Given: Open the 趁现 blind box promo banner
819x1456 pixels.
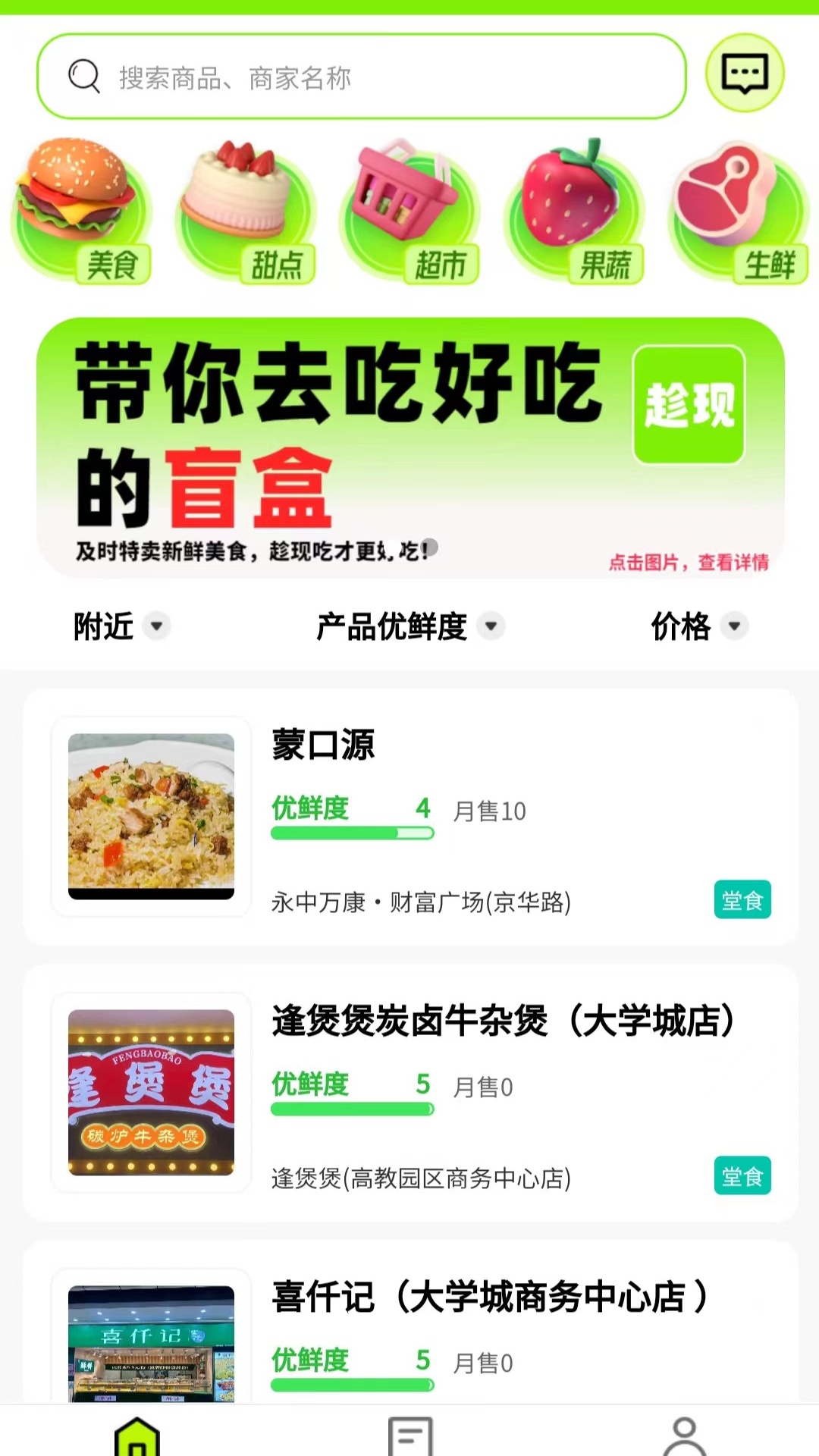Looking at the screenshot, I should pyautogui.click(x=687, y=407).
